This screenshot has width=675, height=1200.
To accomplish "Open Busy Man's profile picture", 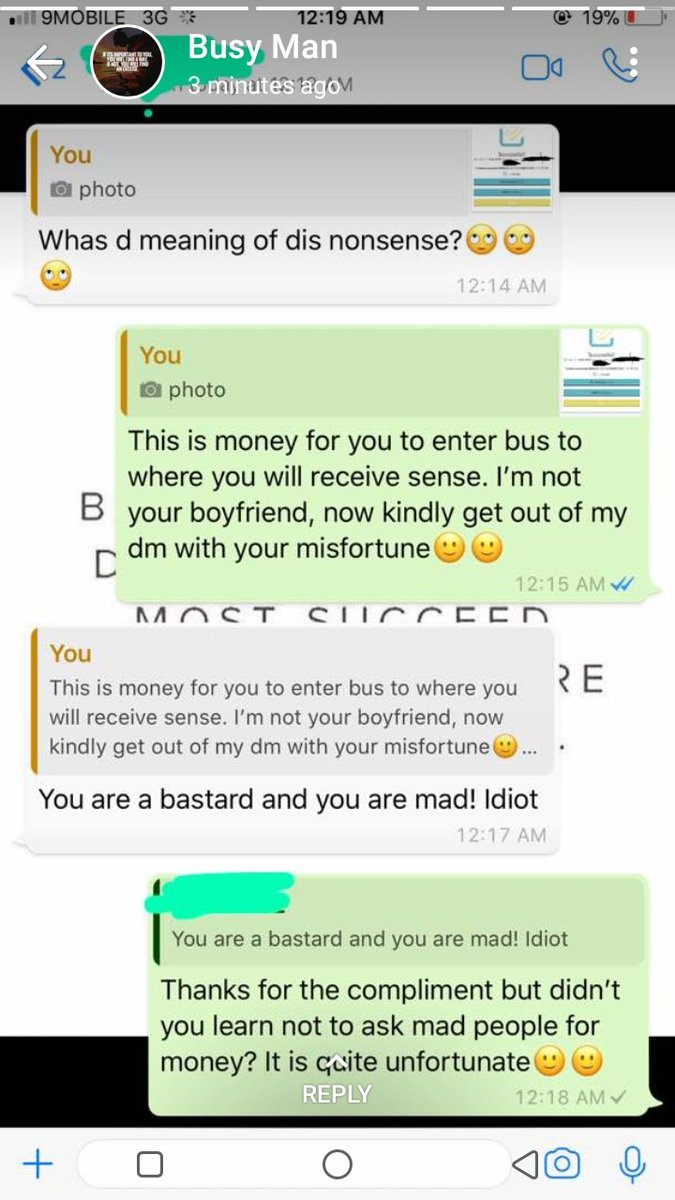I will [x=126, y=62].
